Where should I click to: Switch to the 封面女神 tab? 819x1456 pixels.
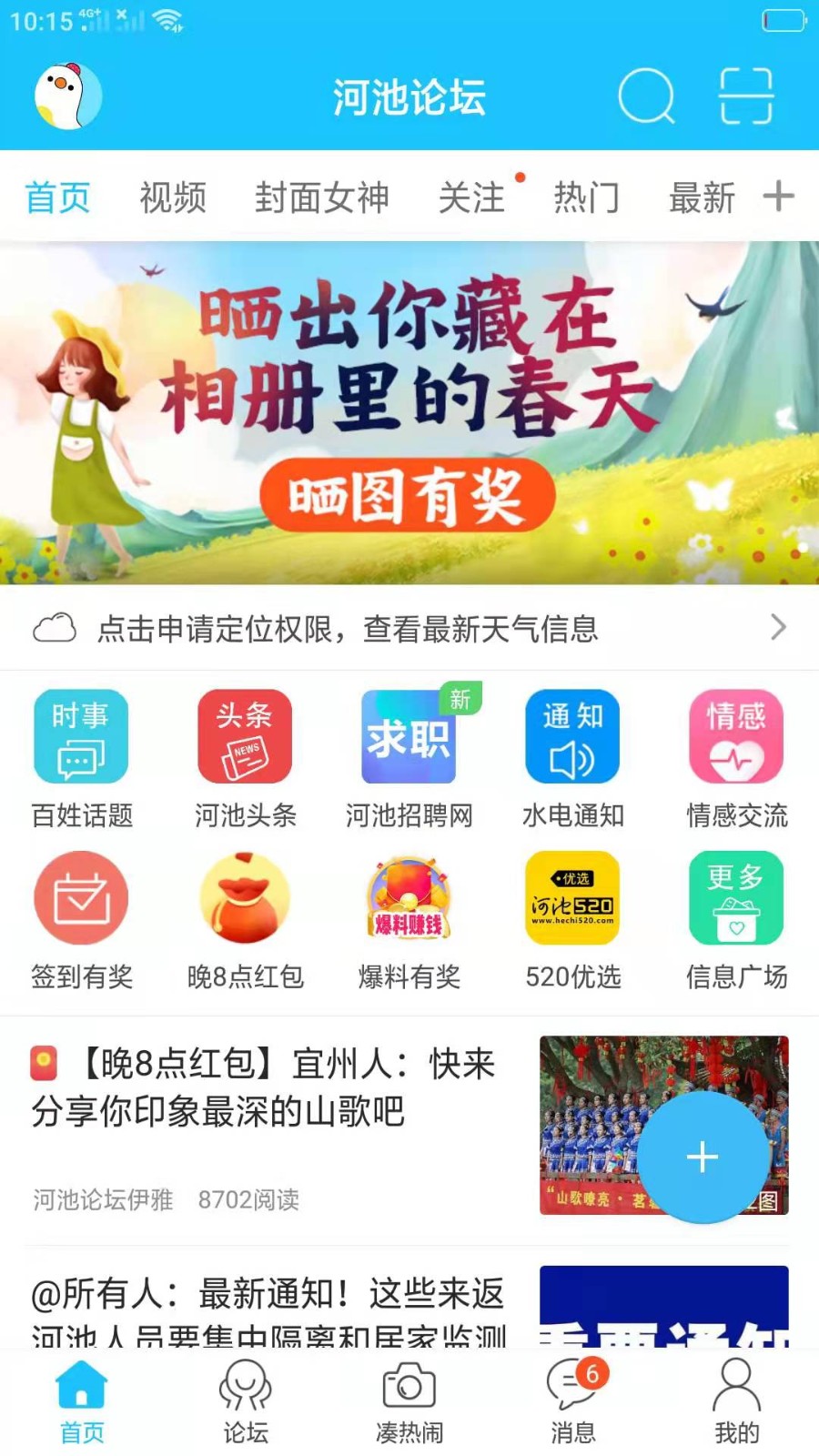tap(322, 197)
